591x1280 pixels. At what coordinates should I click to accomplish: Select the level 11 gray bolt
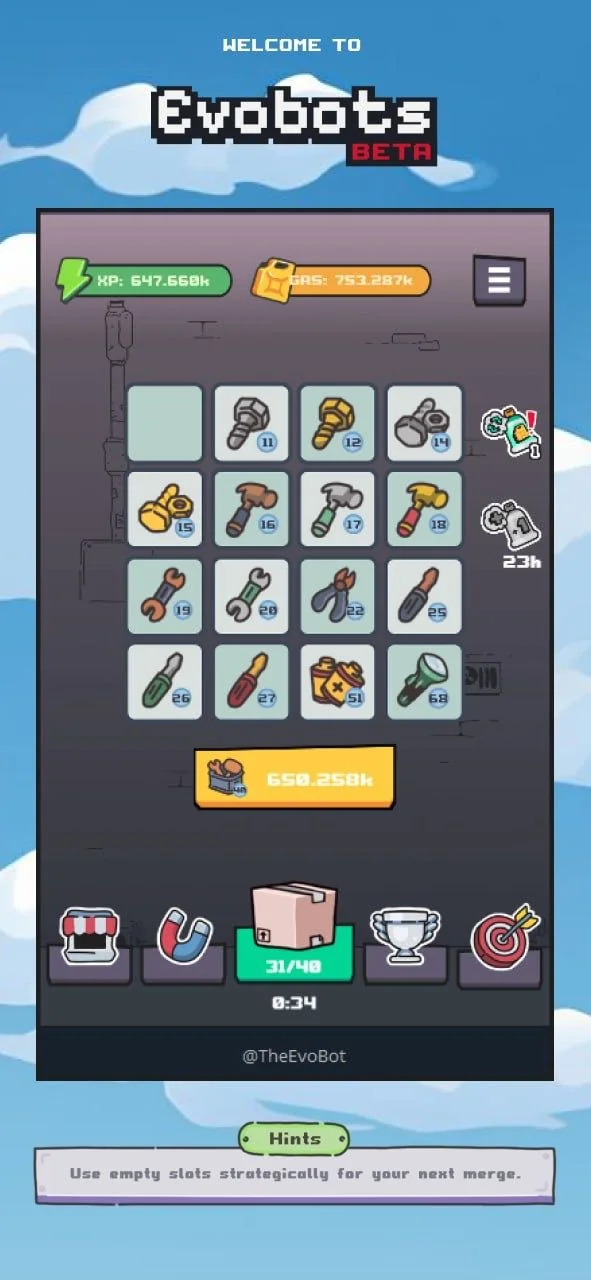251,423
